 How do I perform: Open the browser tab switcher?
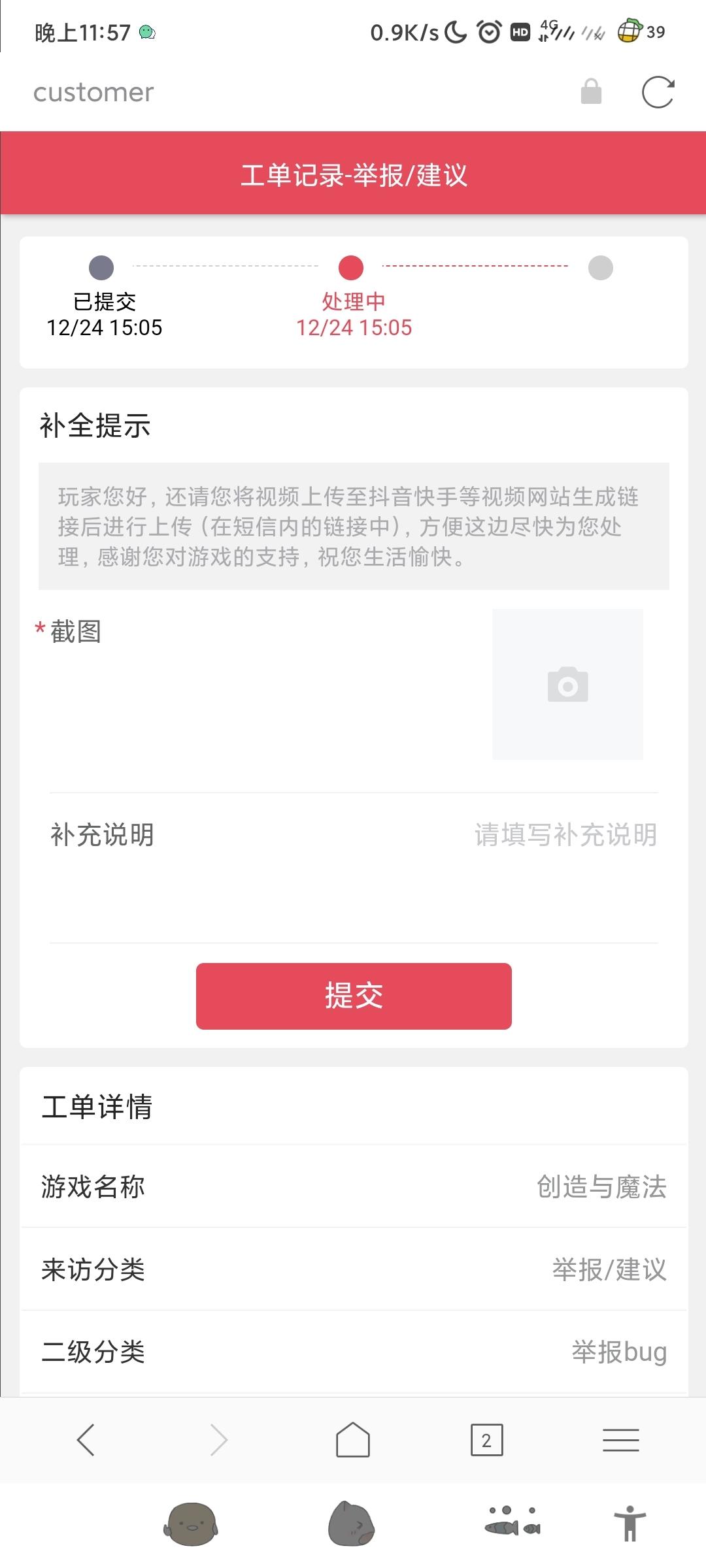487,1440
